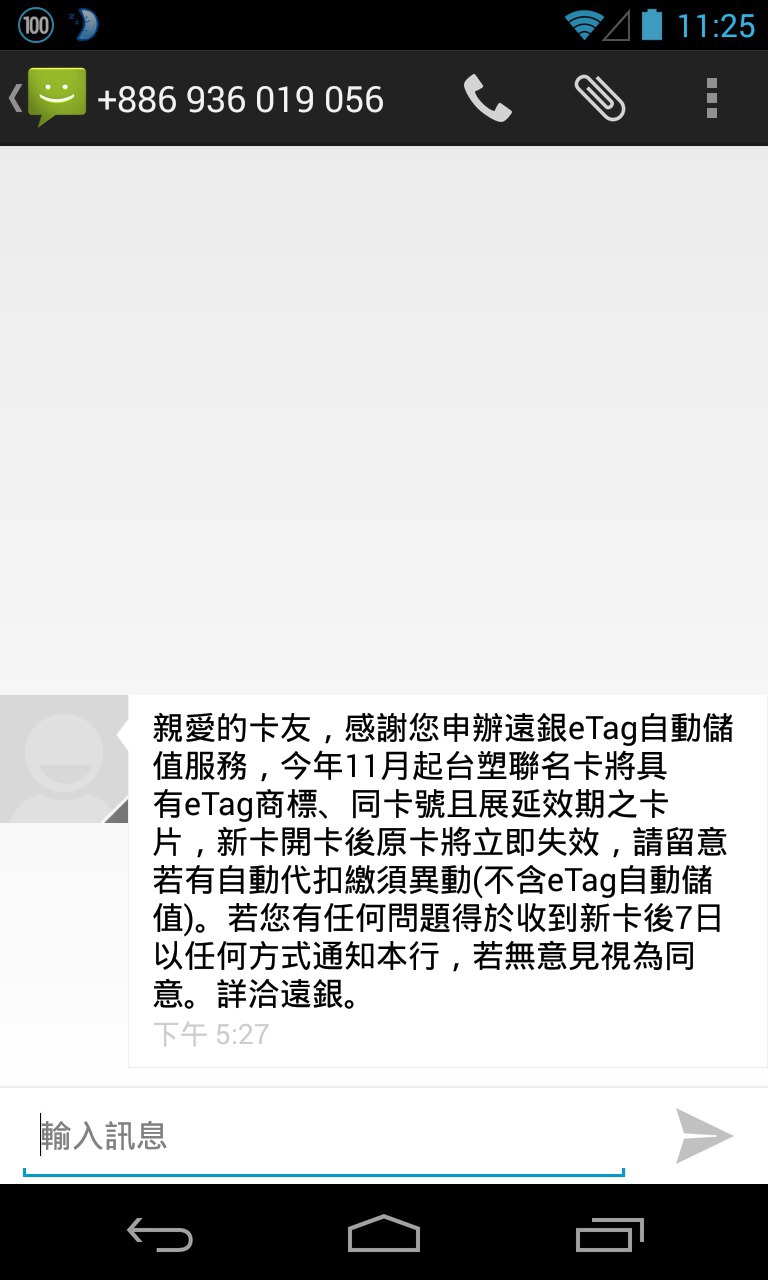The height and width of the screenshot is (1280, 768).
Task: Tap the system back button
Action: click(160, 1234)
